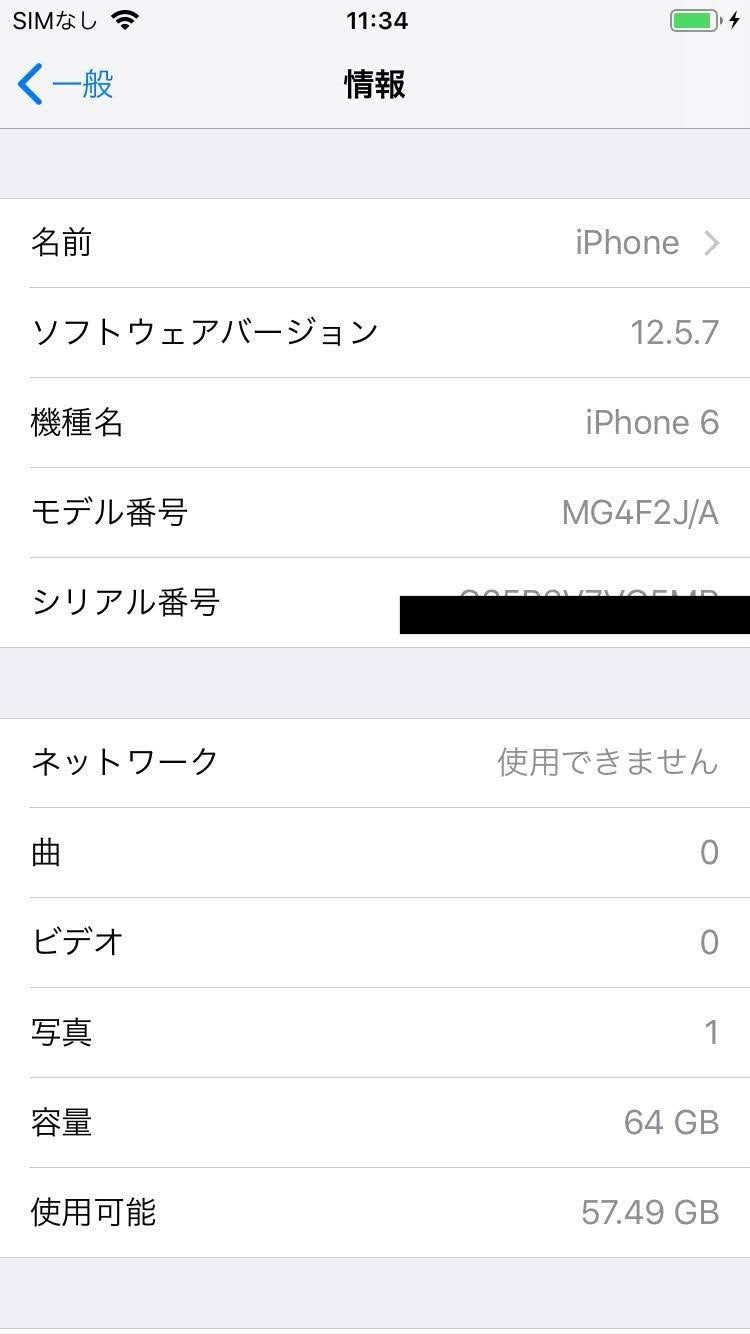
Task: Tap the ネットワーク 使用できません row
Action: pos(375,762)
